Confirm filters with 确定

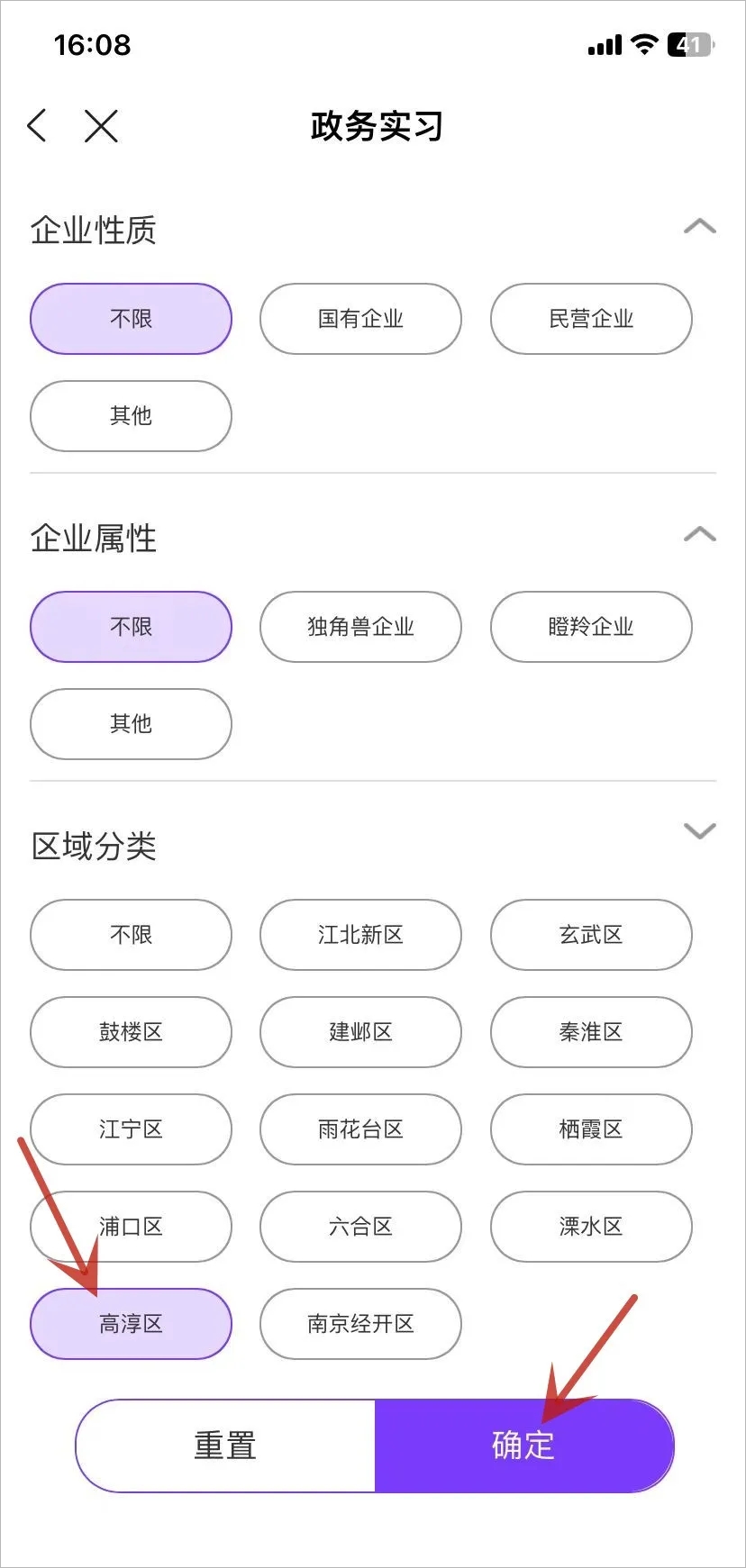(x=524, y=1446)
